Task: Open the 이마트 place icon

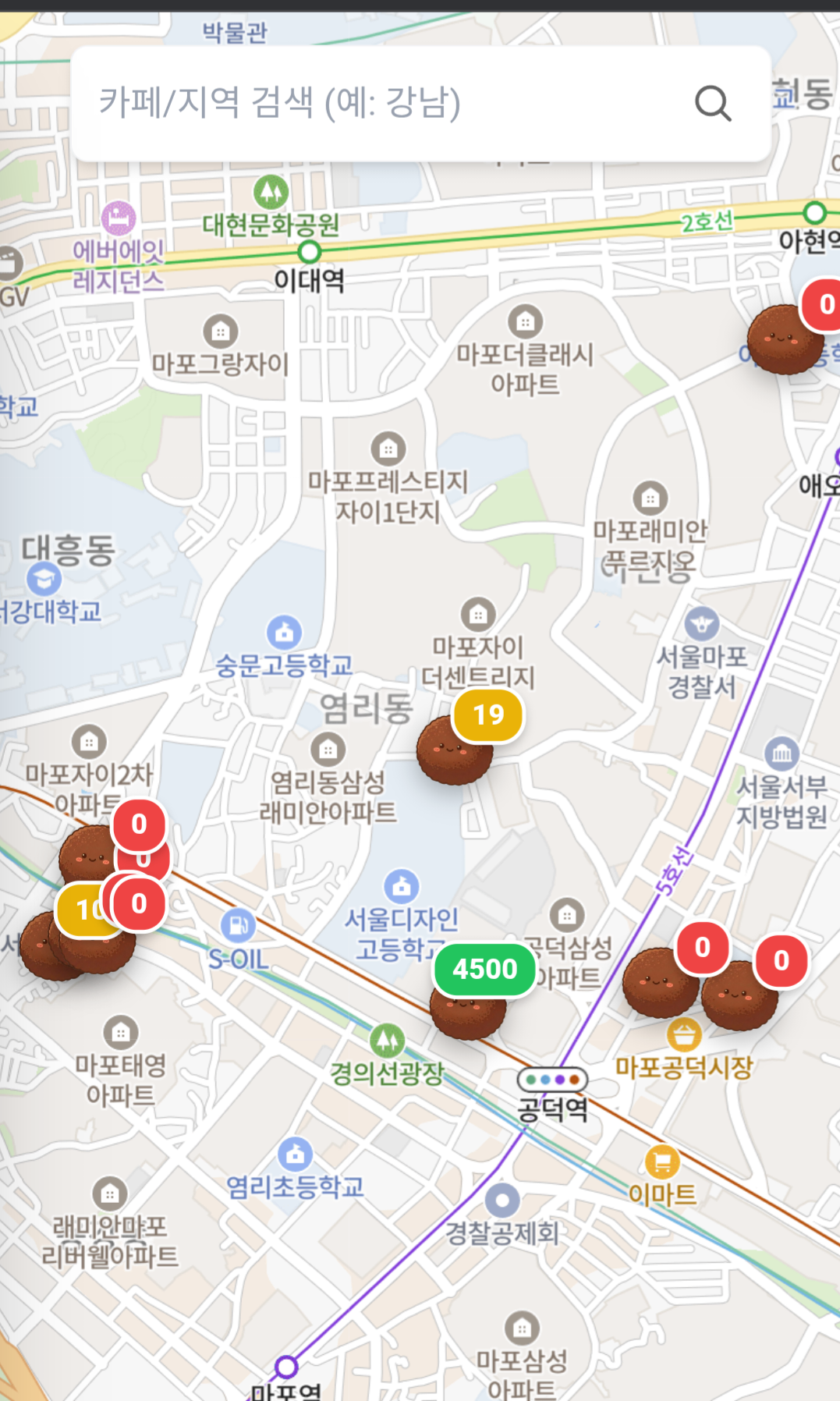Action: (x=662, y=1162)
